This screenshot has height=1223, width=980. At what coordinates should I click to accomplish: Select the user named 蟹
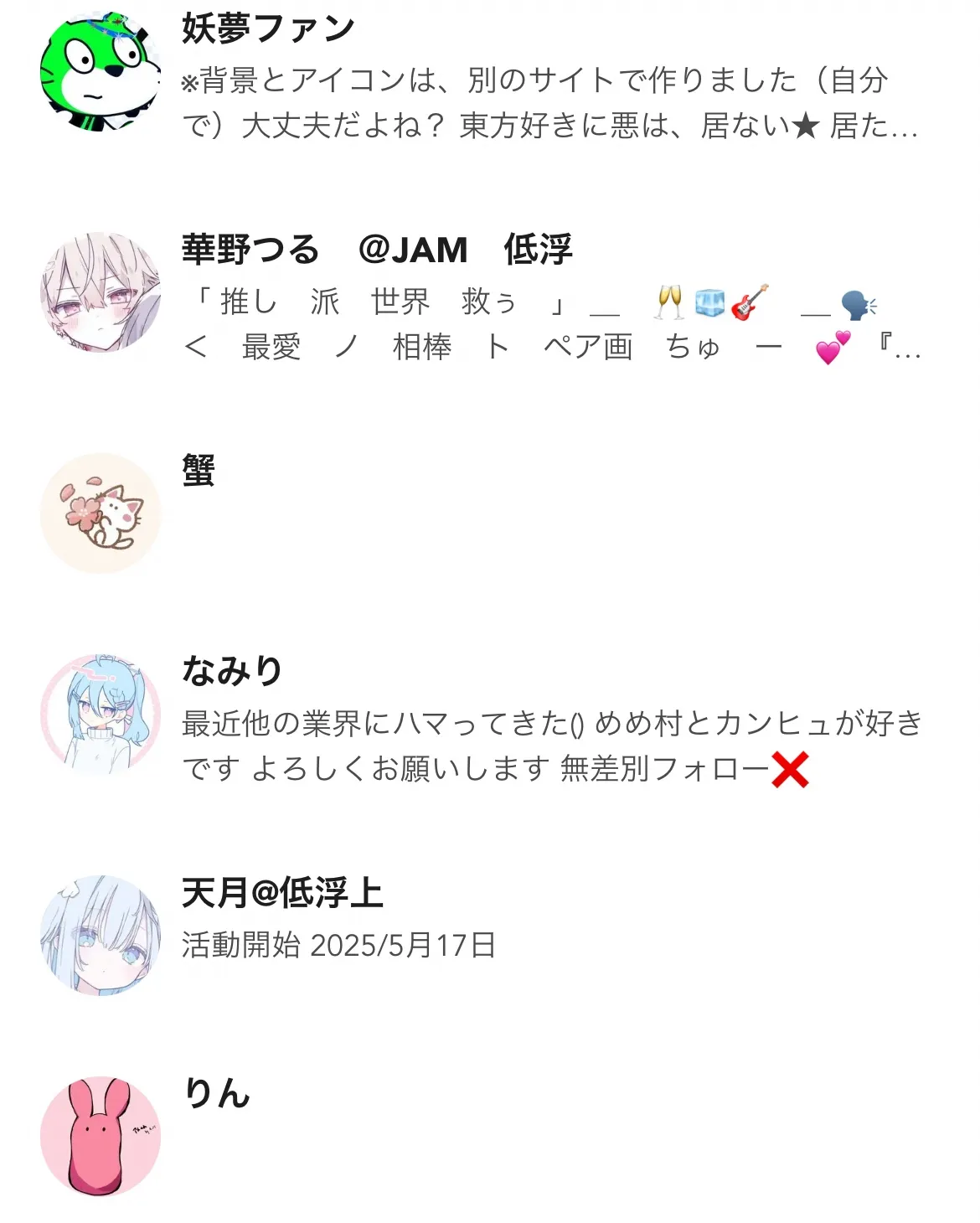tap(199, 471)
